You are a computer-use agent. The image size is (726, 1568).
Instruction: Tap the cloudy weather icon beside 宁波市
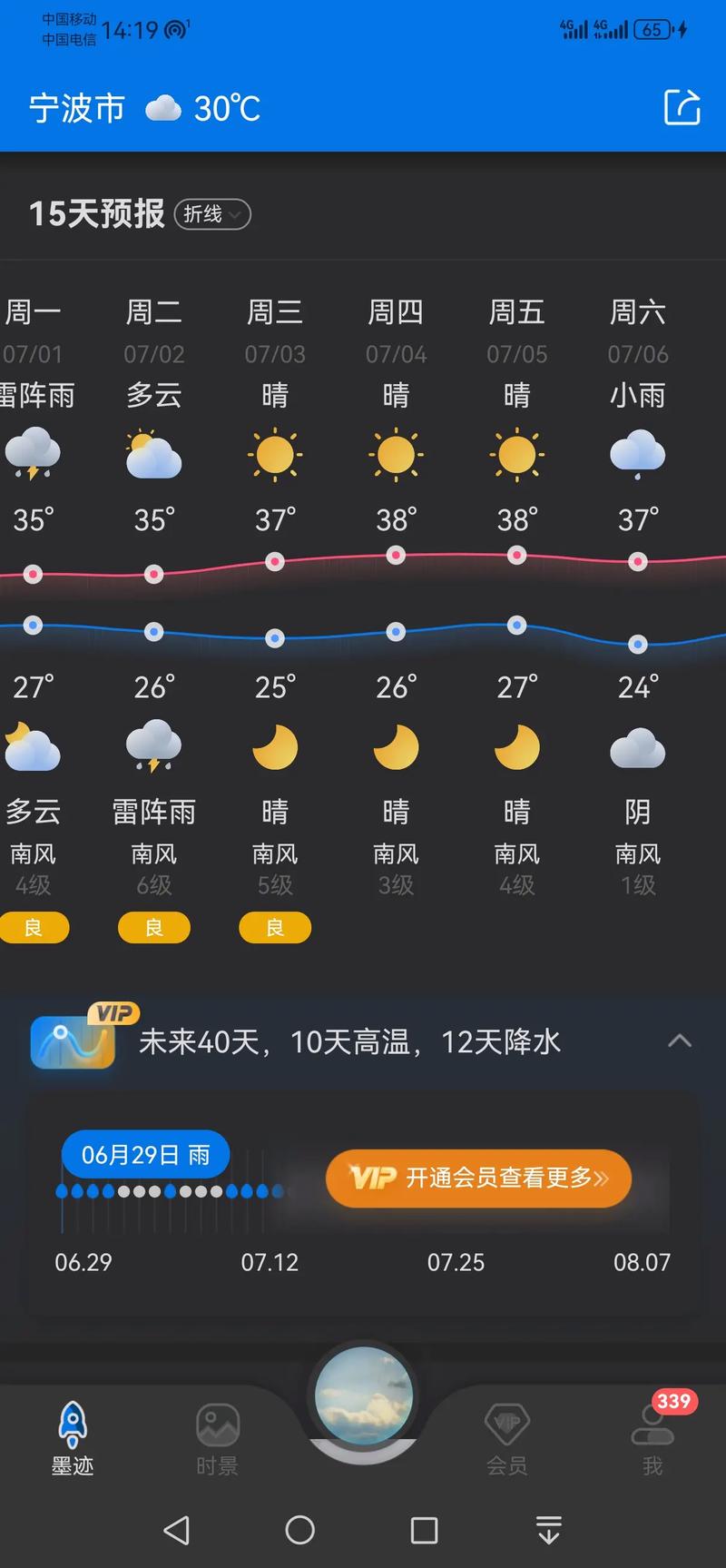coord(163,107)
